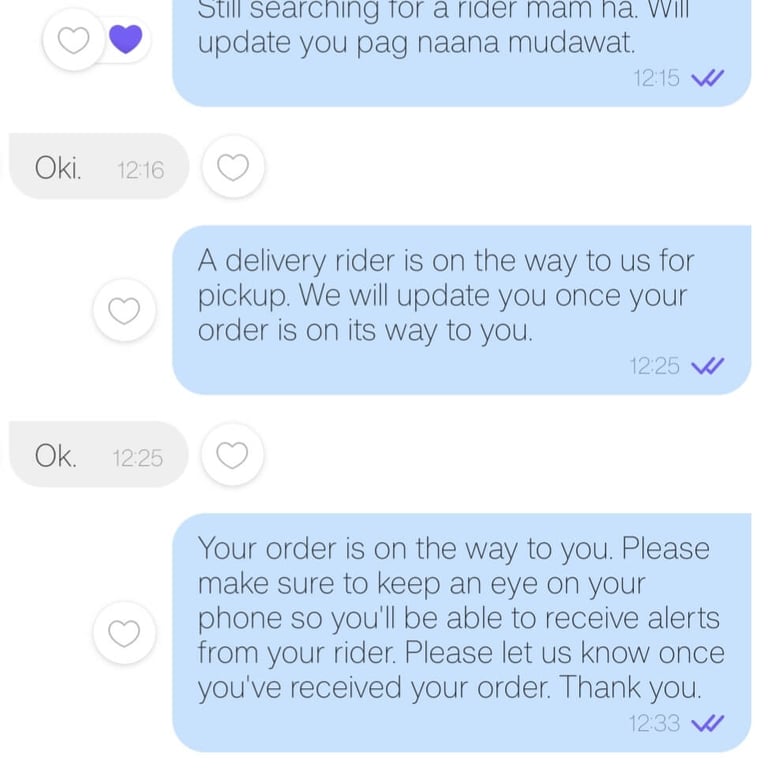Tap the outline heart beside "Still searching" message
The image size is (768, 768).
click(74, 40)
